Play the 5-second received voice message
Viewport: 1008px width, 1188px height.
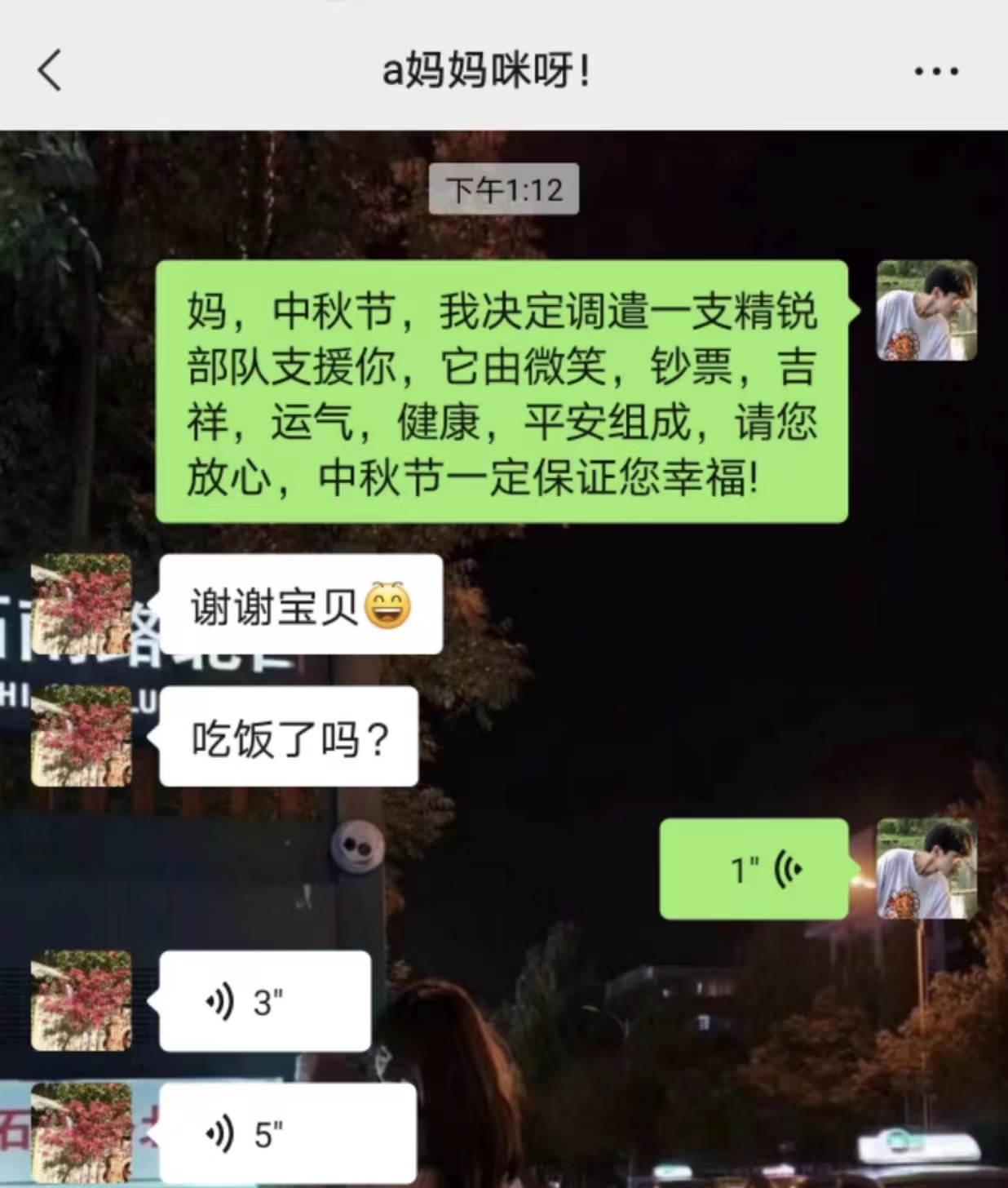coord(287,1133)
